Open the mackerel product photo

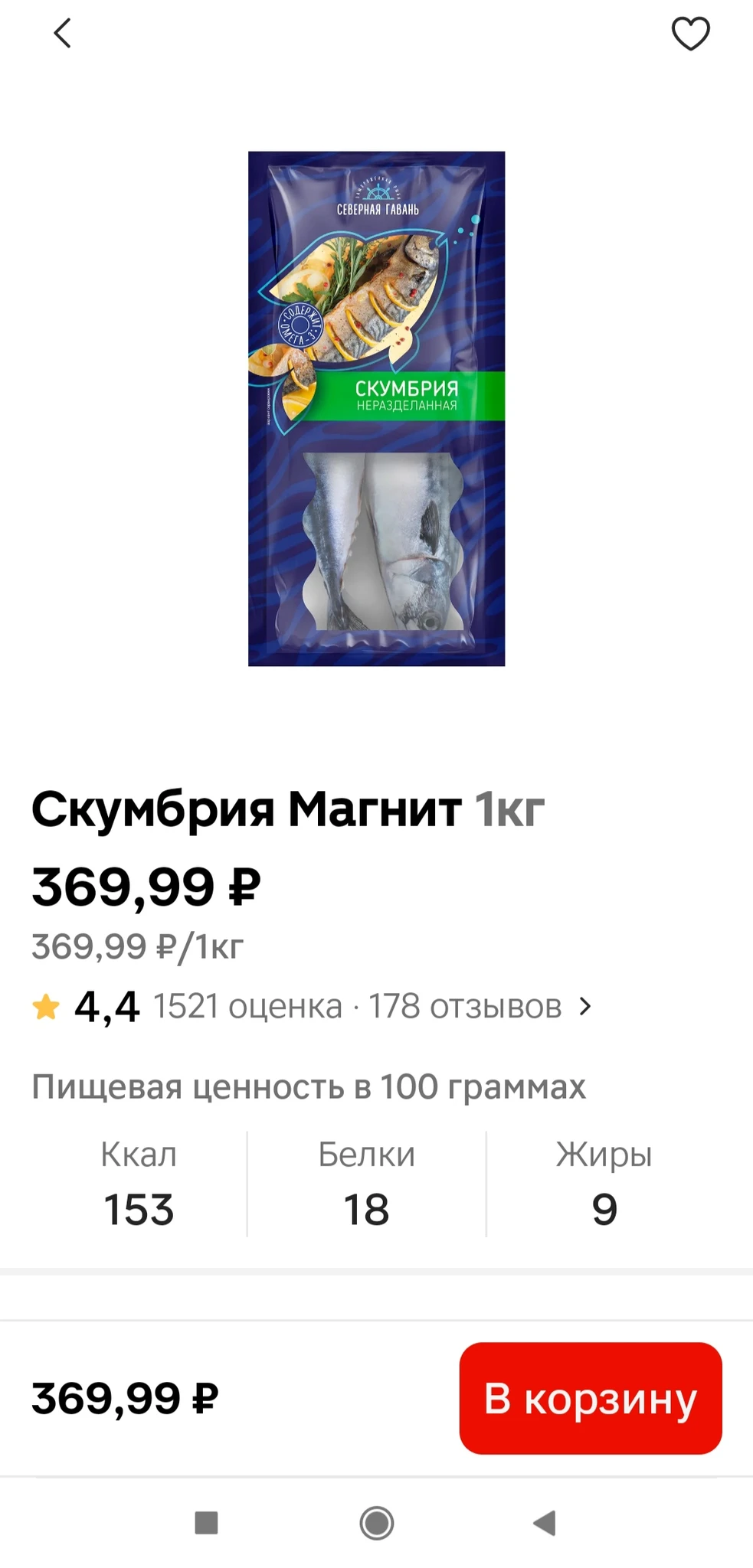376,409
